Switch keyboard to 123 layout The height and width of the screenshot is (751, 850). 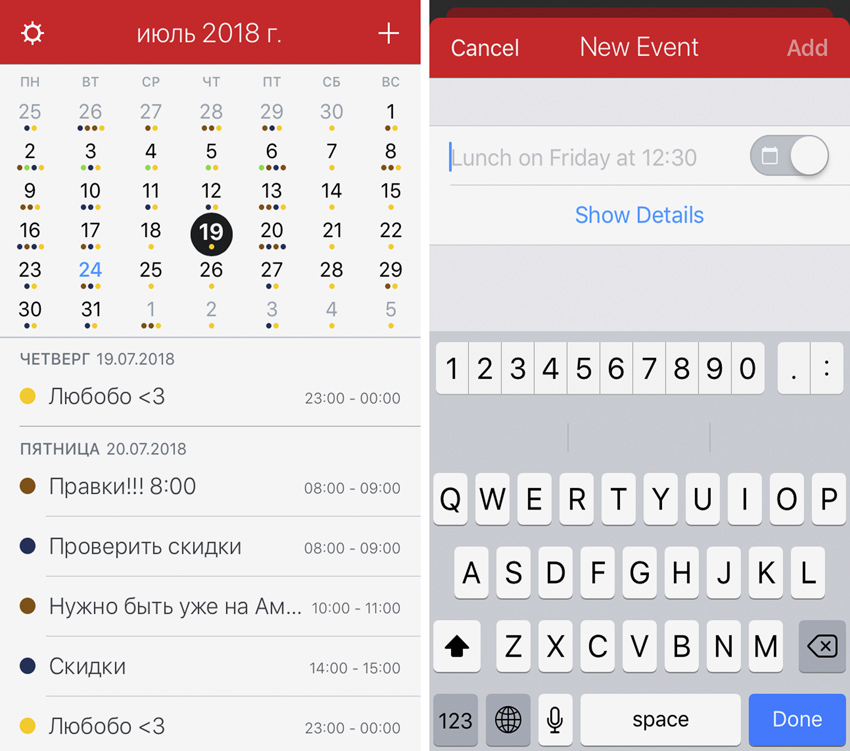tap(455, 719)
